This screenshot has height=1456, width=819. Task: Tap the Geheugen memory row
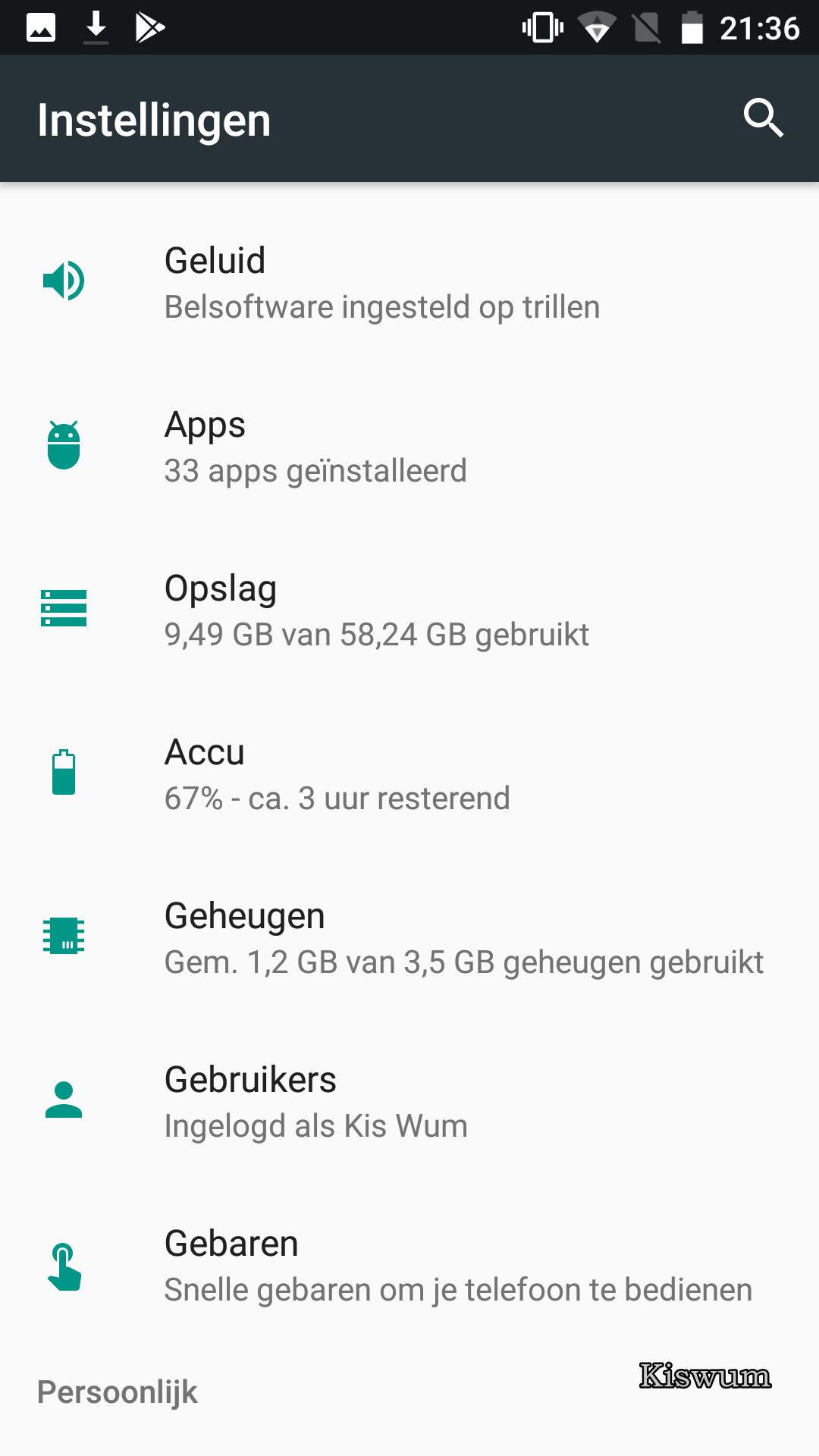click(x=409, y=937)
